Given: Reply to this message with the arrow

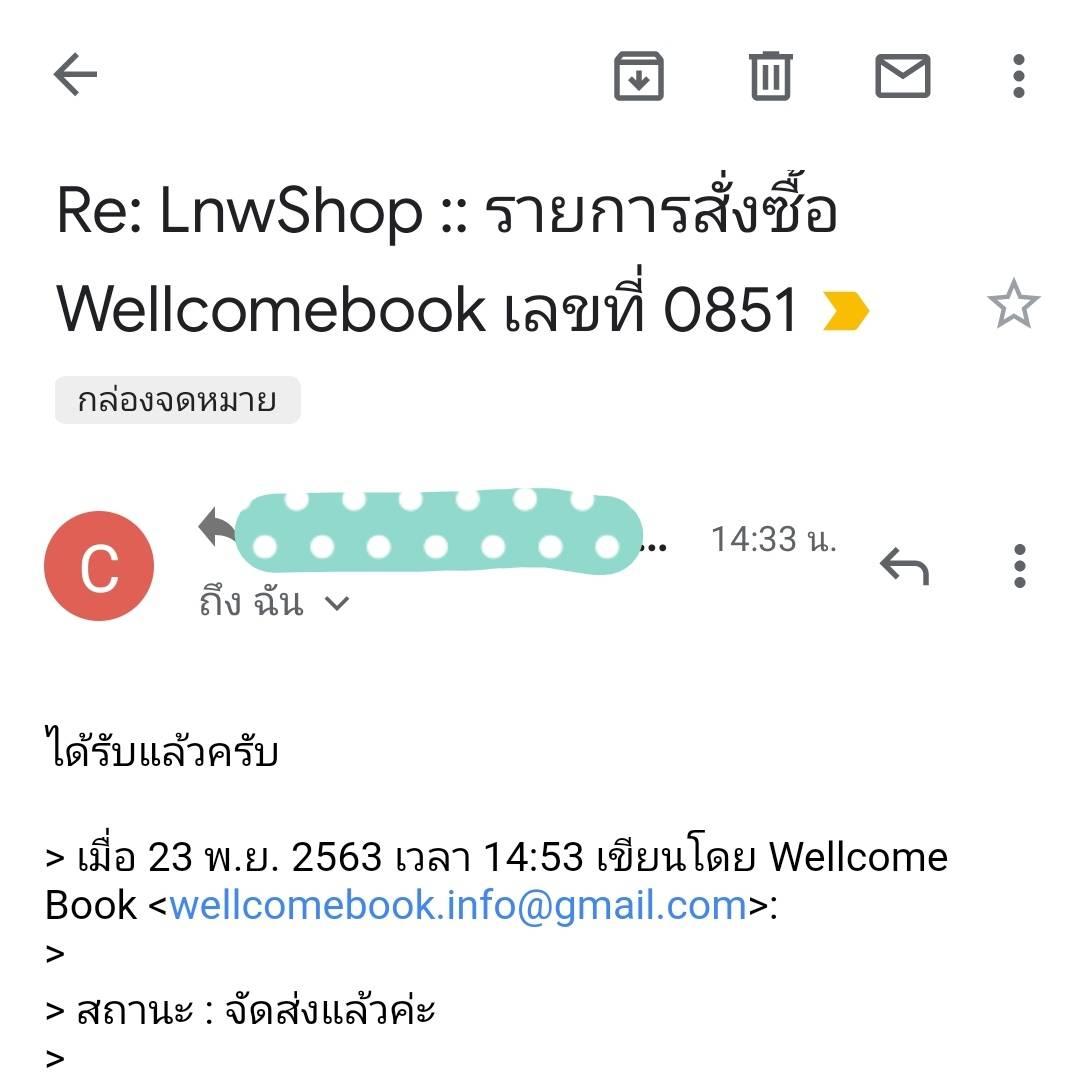Looking at the screenshot, I should [x=905, y=567].
